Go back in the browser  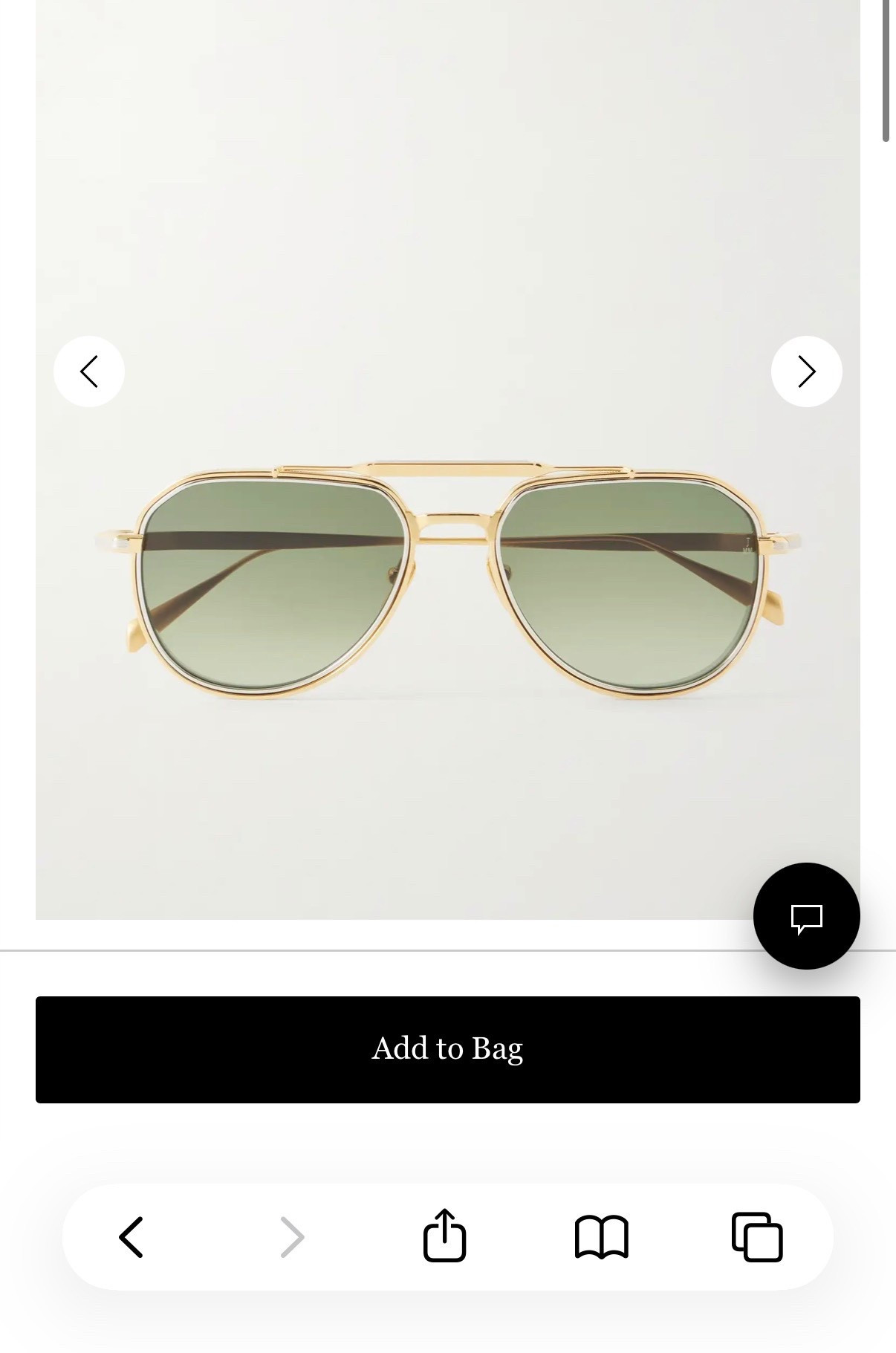(132, 1237)
